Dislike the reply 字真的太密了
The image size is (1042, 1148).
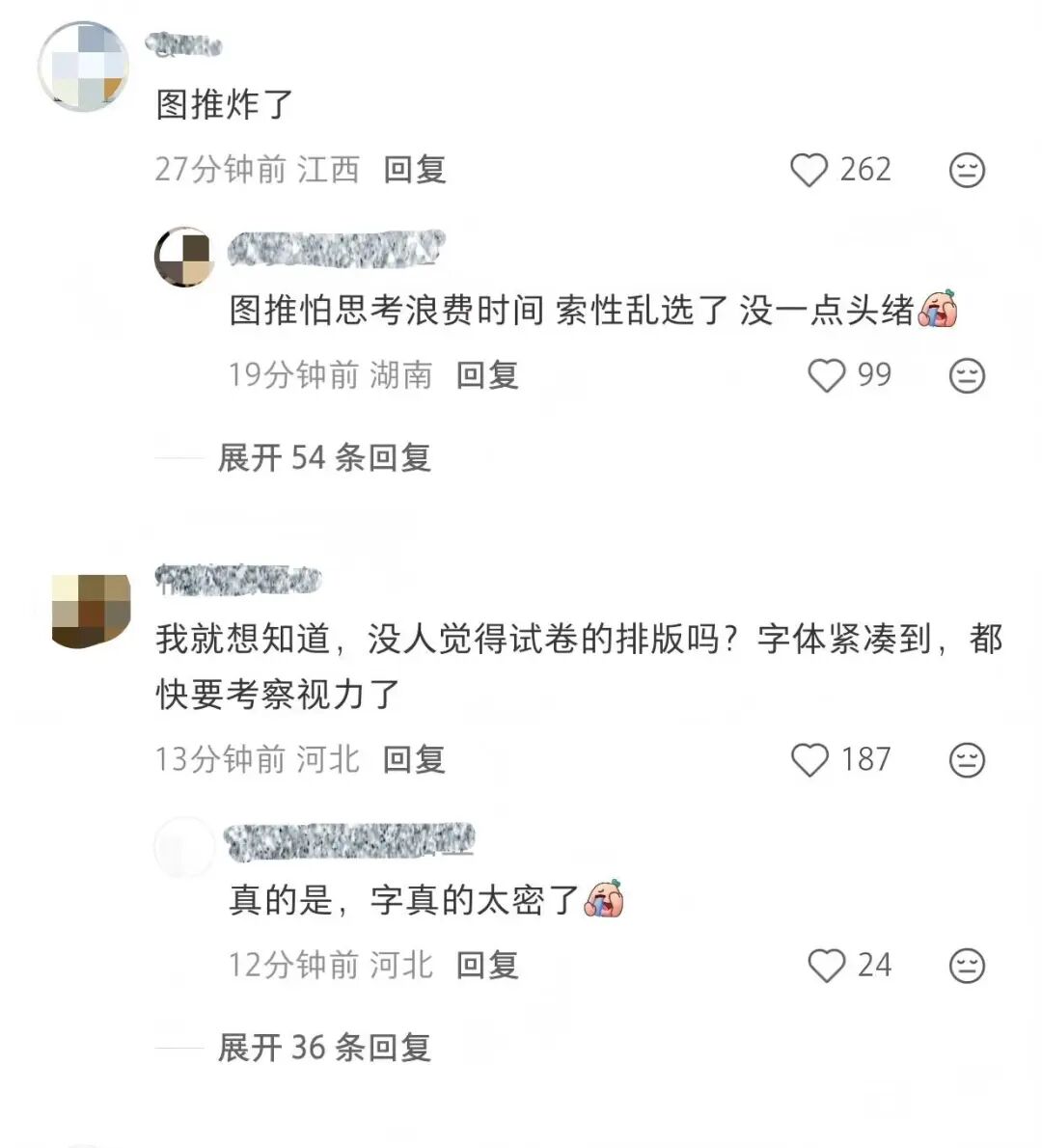967,965
